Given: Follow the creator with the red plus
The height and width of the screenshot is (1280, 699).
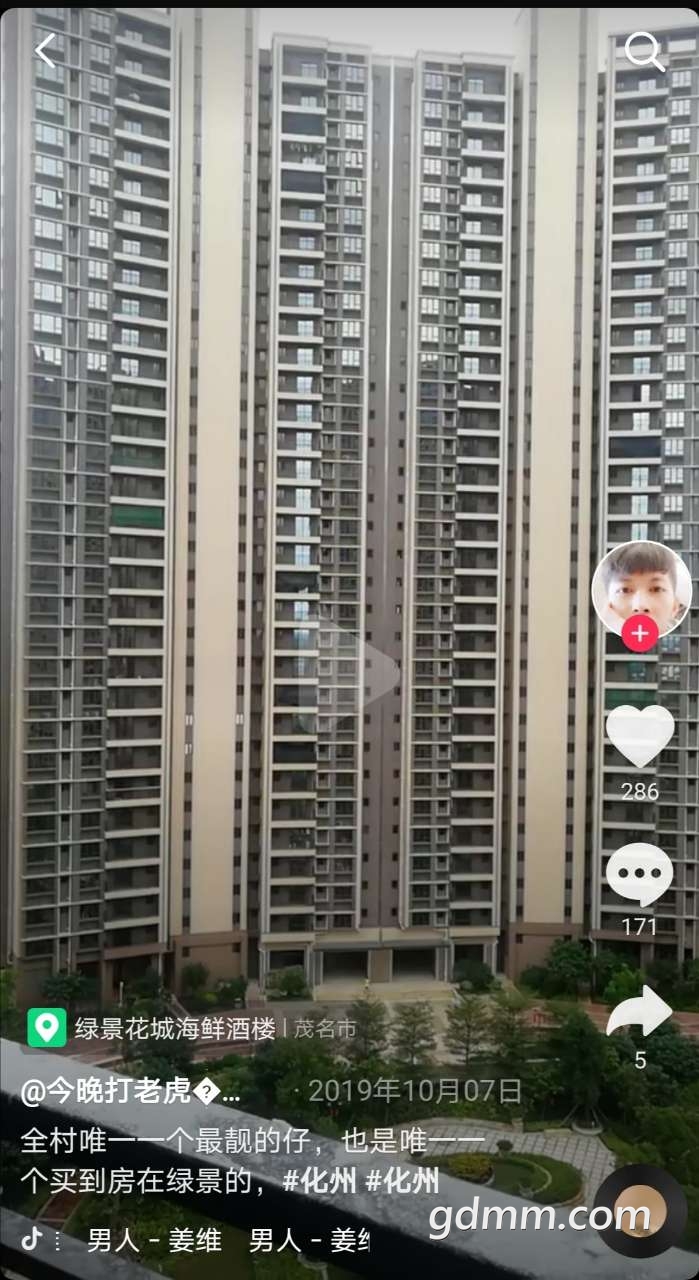Looking at the screenshot, I should tap(640, 634).
